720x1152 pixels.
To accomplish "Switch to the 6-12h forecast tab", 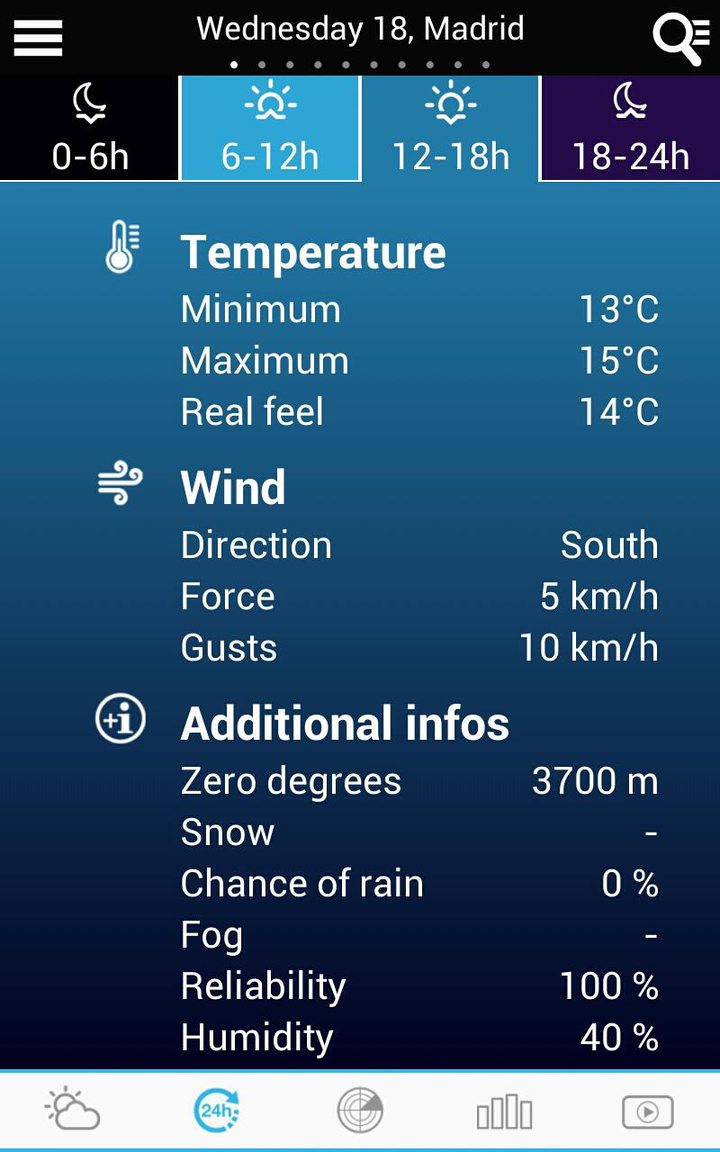I will [270, 128].
